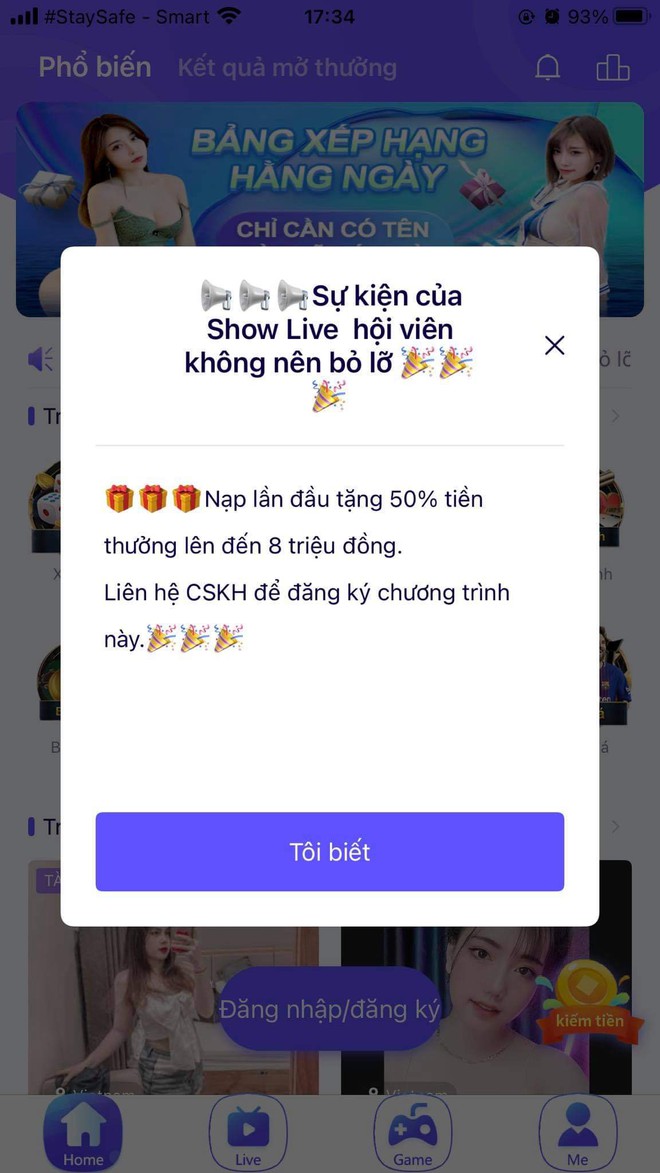
Task: Go to the Home tab
Action: 83,1133
